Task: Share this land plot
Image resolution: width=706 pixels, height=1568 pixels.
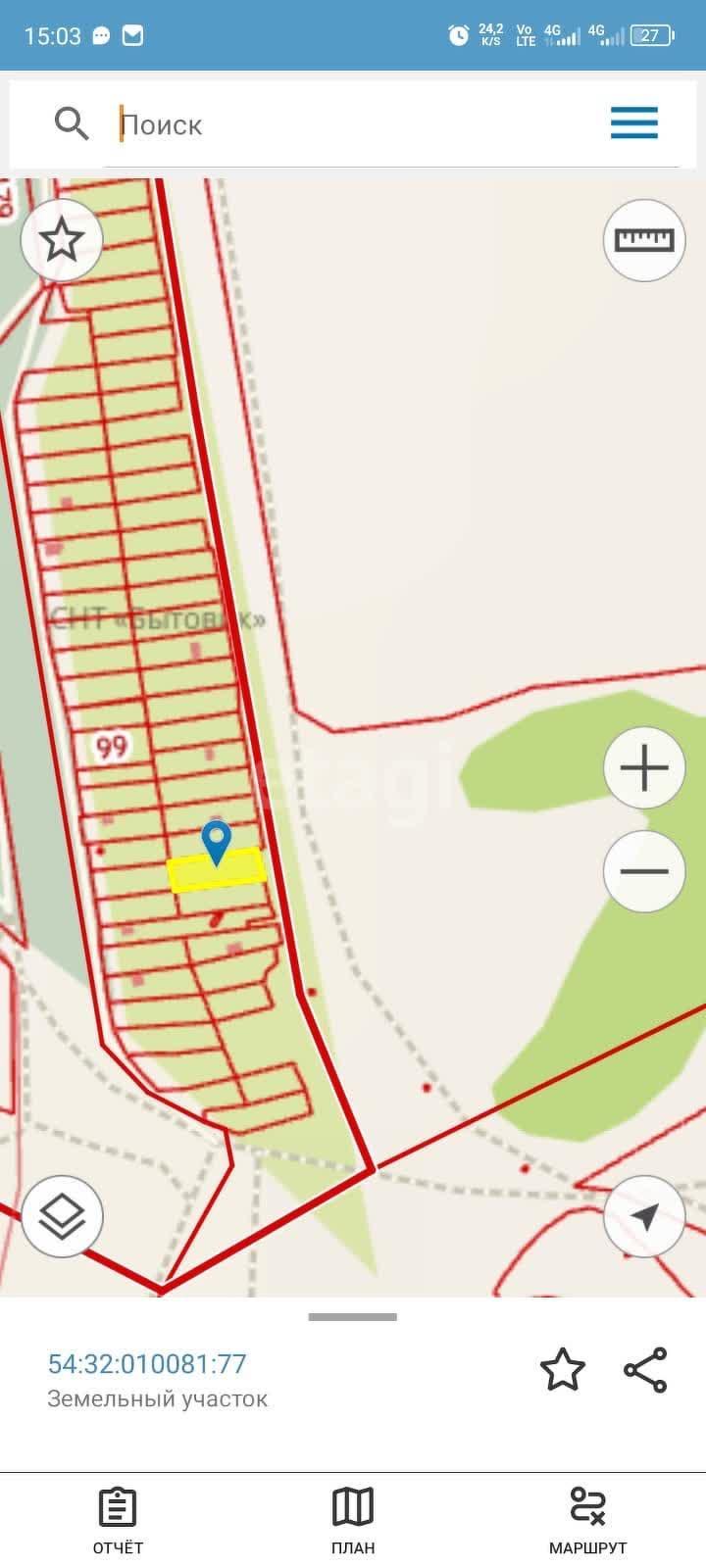Action: (x=645, y=1369)
